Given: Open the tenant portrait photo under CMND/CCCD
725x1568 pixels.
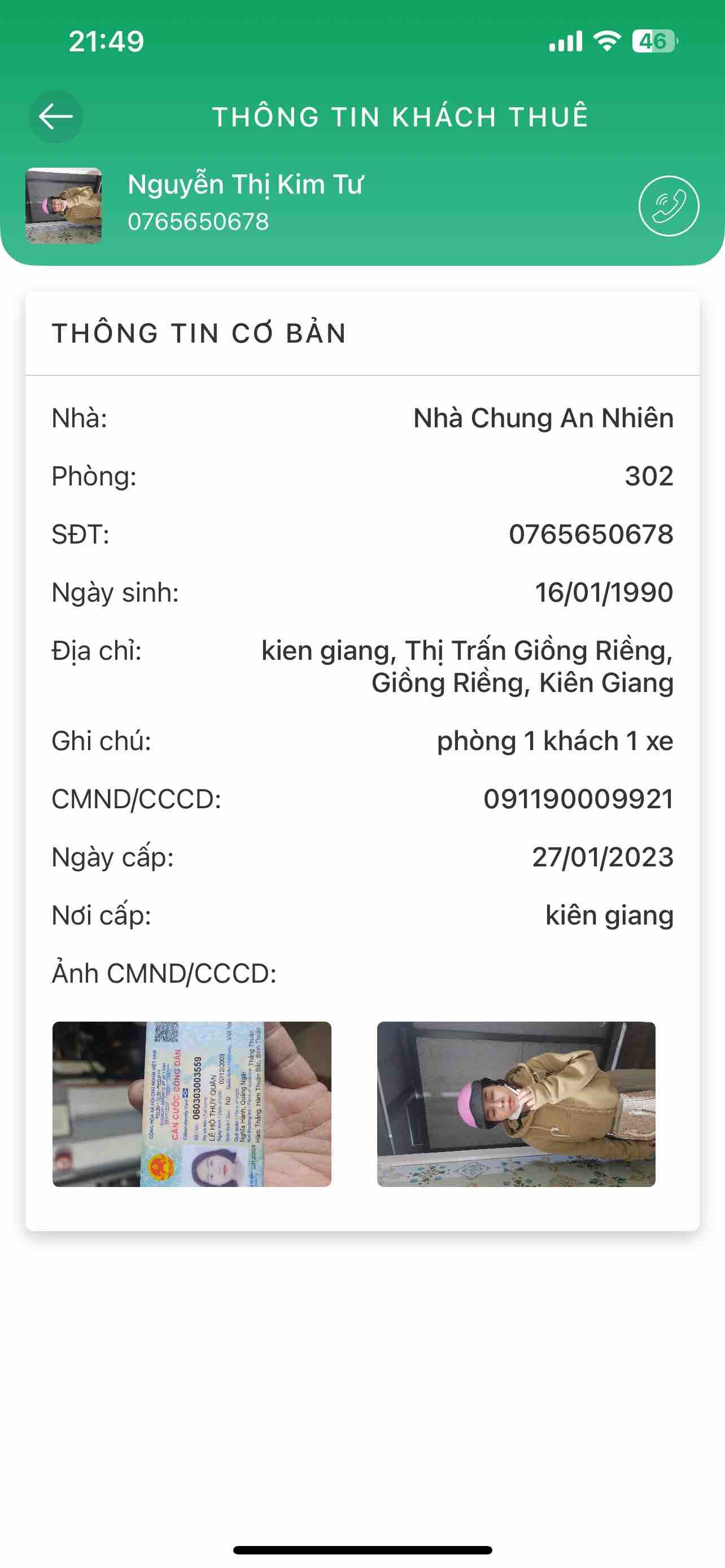Looking at the screenshot, I should (516, 1103).
